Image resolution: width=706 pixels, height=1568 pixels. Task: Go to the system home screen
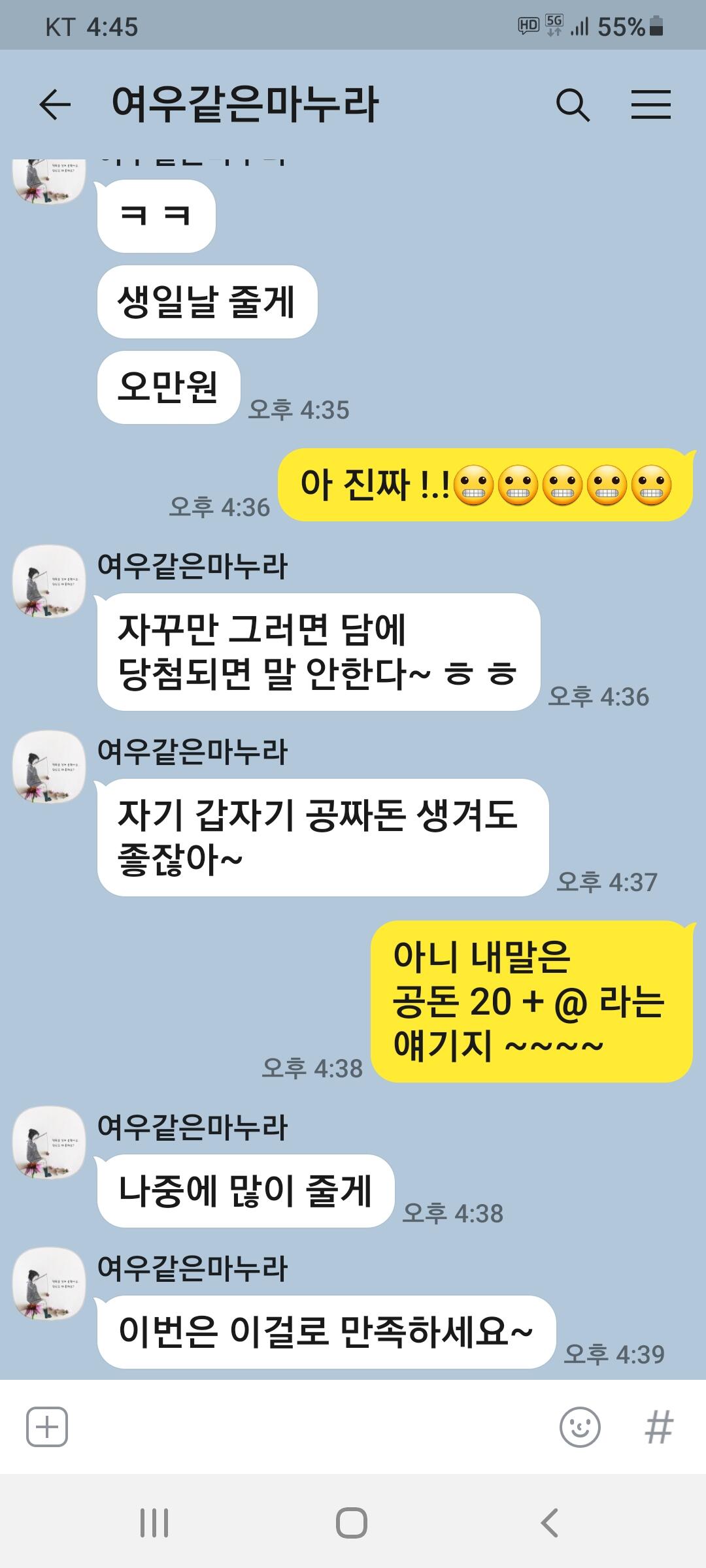point(352,1523)
